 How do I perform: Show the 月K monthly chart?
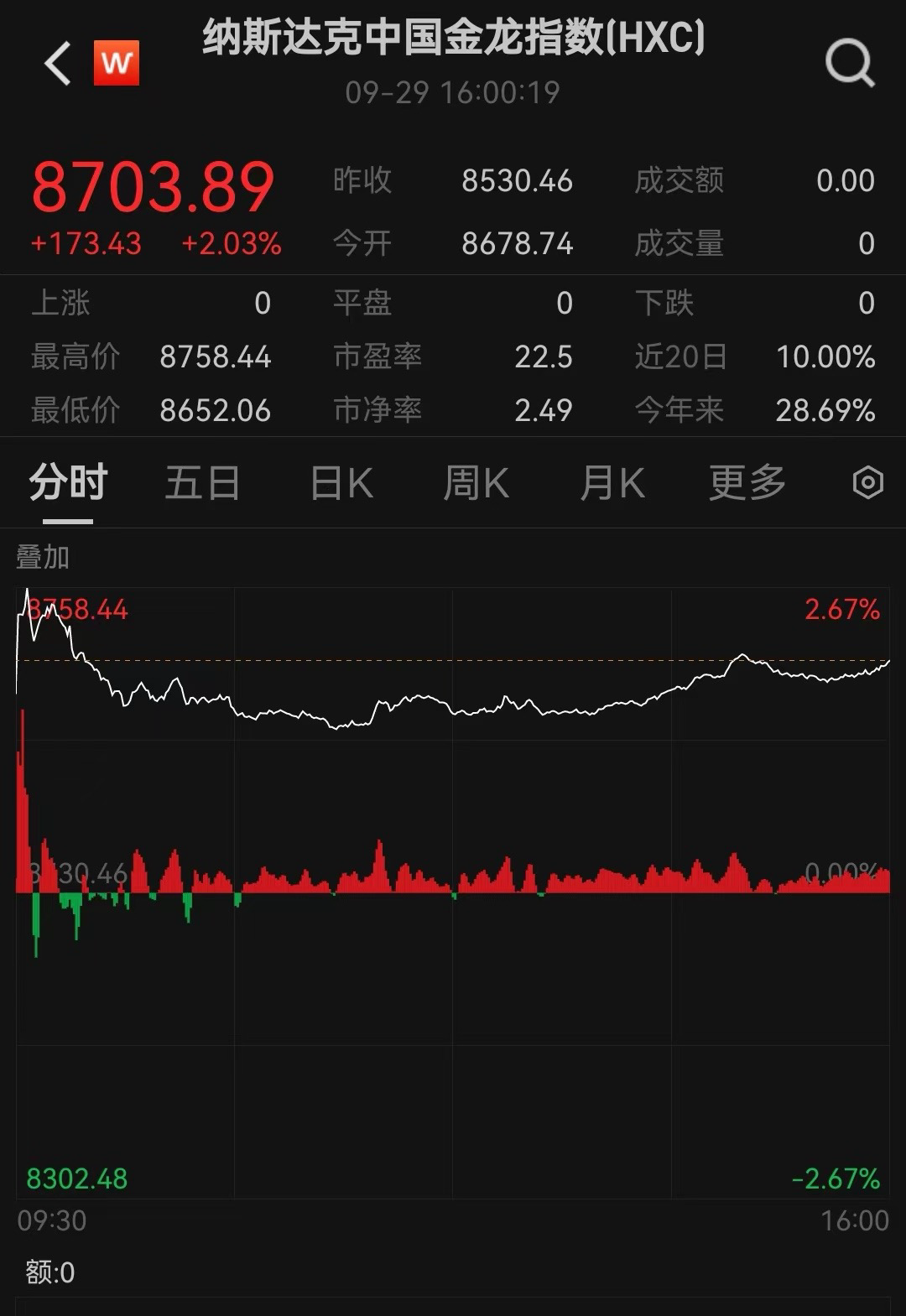pyautogui.click(x=612, y=483)
